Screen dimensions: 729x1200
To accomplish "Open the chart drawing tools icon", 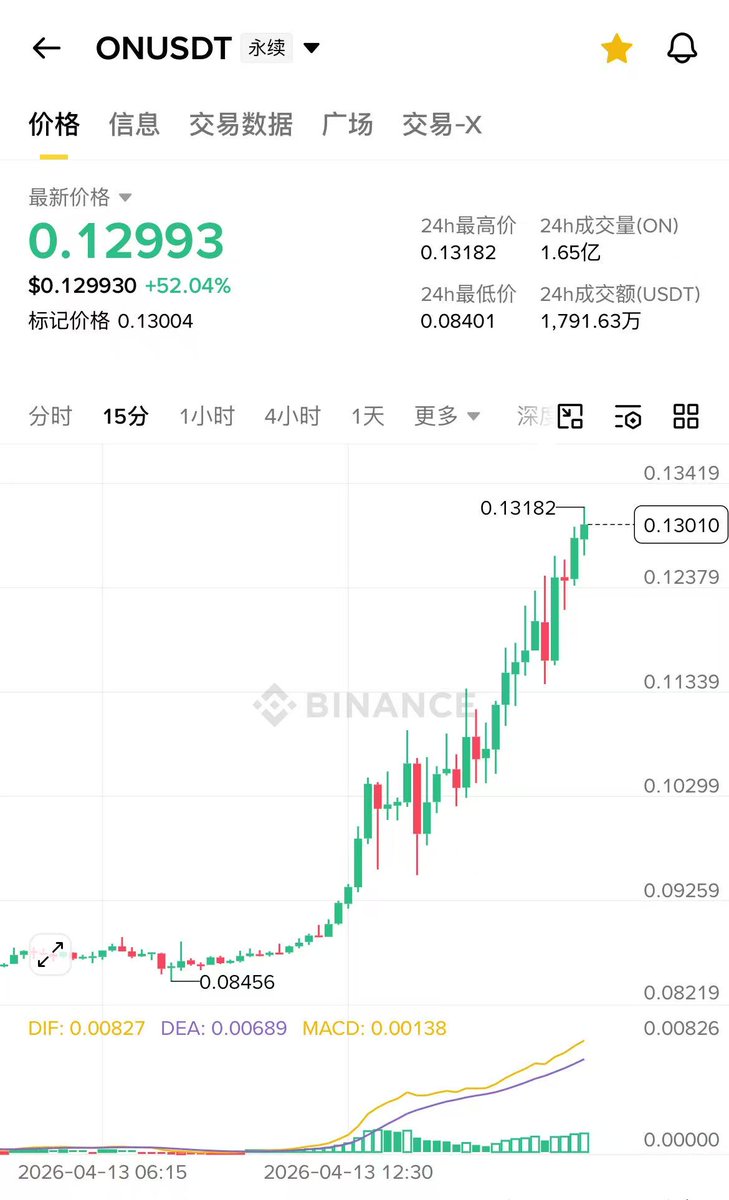I will pyautogui.click(x=570, y=416).
